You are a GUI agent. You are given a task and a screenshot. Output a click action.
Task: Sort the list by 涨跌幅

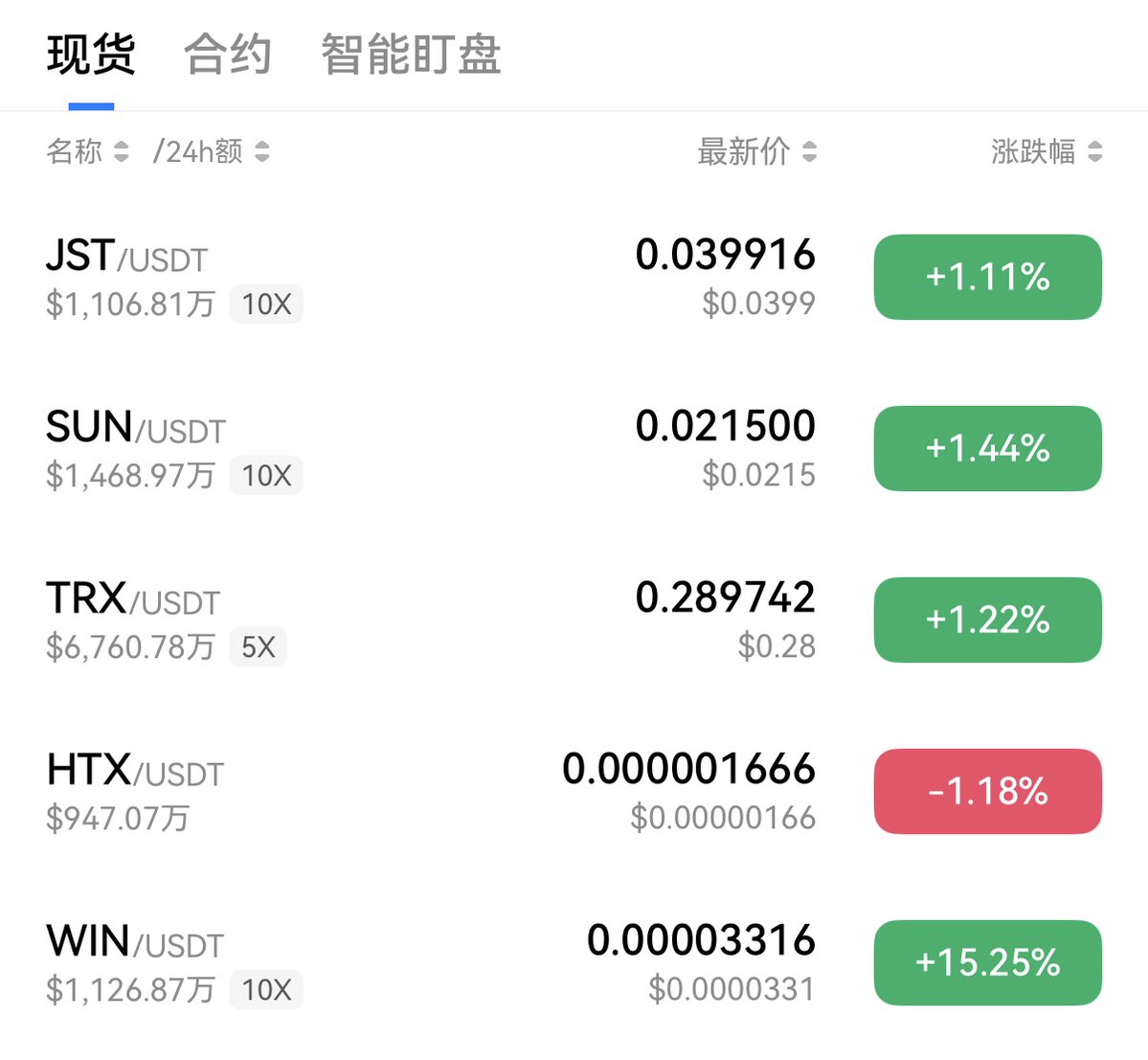click(1047, 151)
